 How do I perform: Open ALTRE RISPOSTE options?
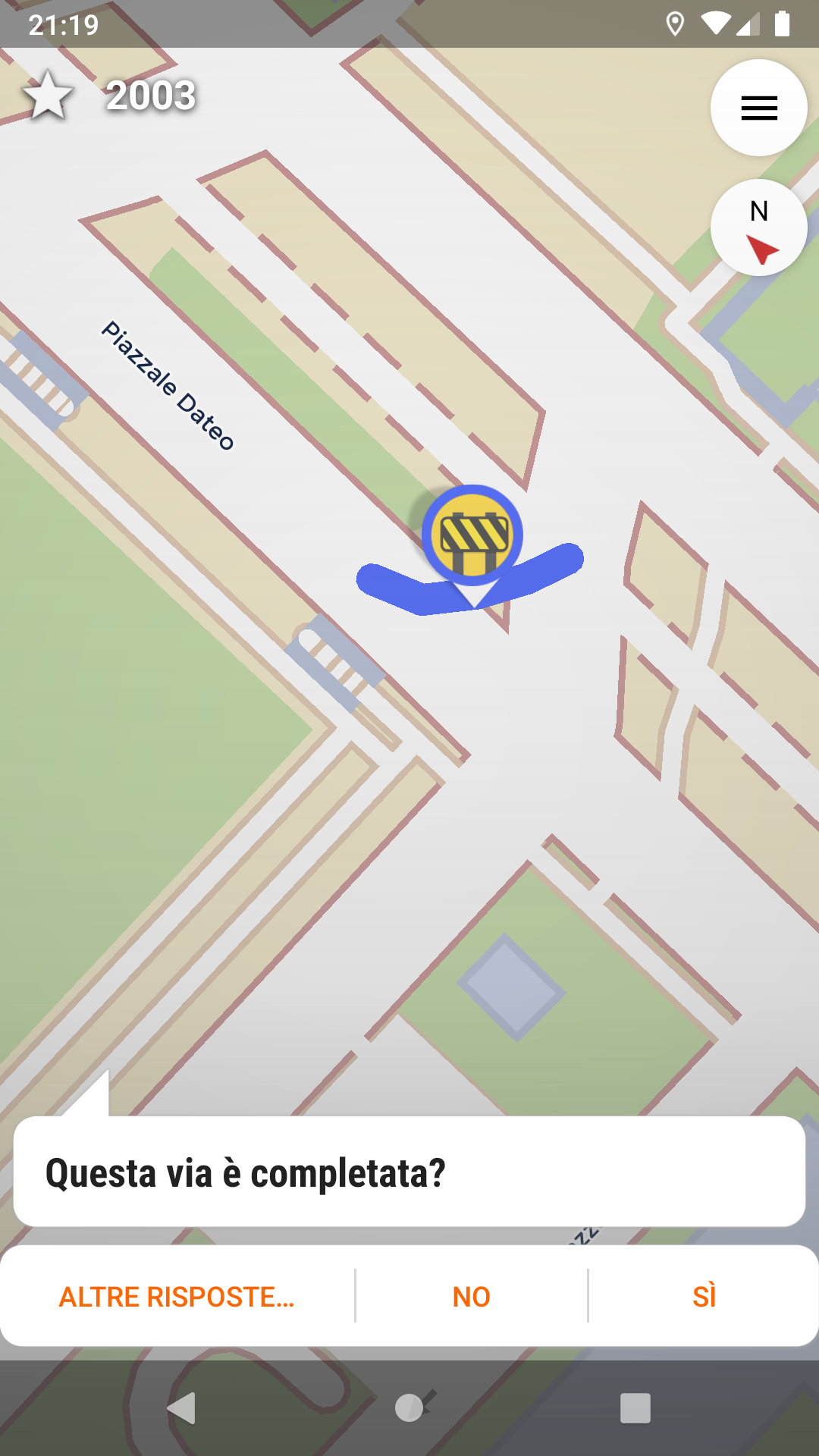coord(177,1297)
